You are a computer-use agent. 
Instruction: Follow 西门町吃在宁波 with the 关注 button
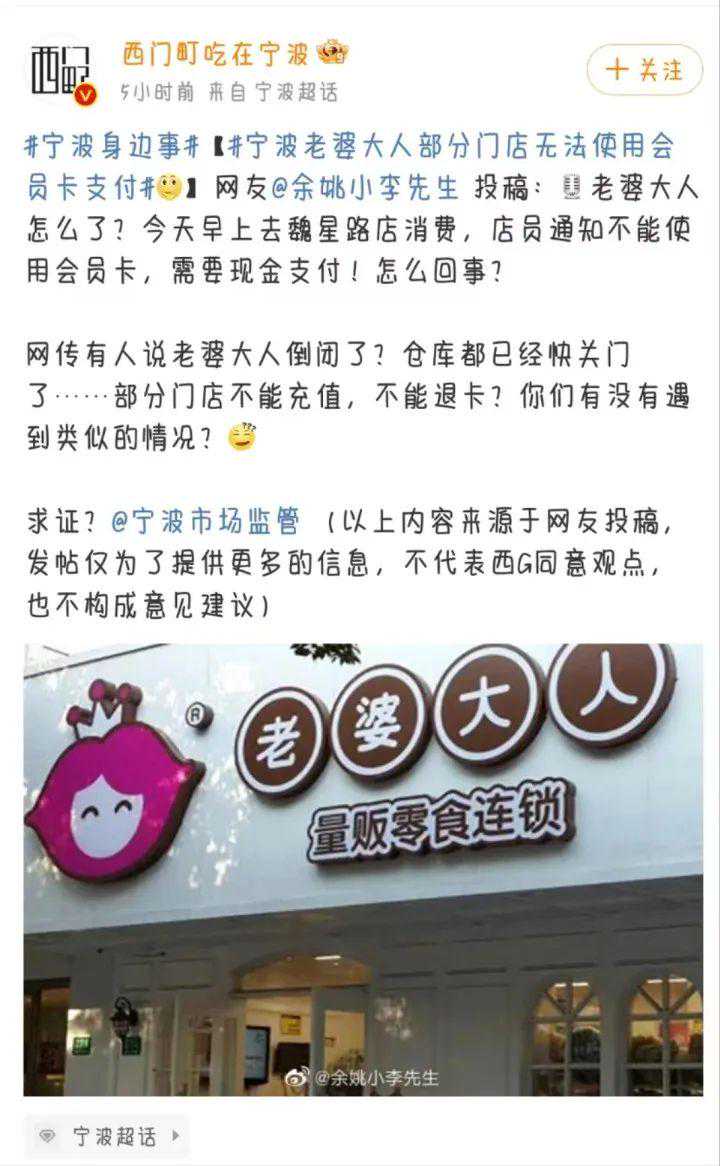646,69
